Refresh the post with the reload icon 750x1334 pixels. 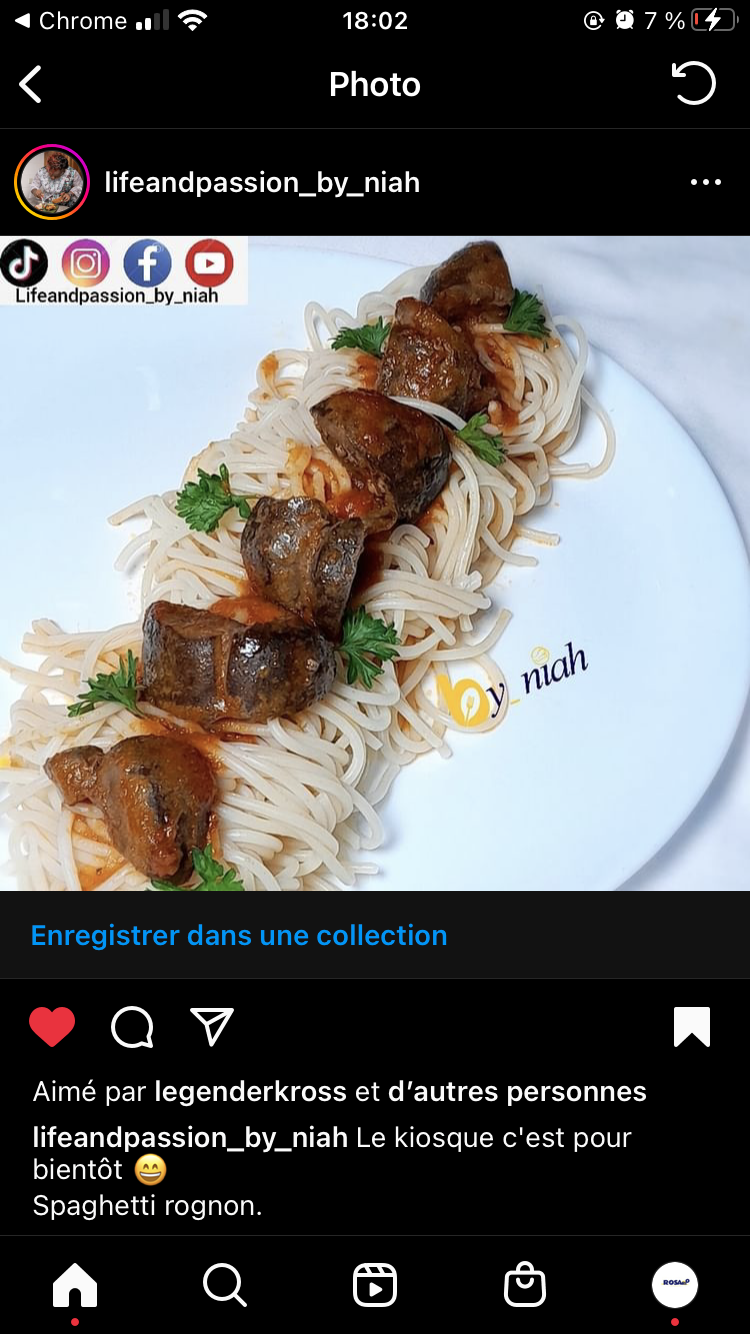693,84
